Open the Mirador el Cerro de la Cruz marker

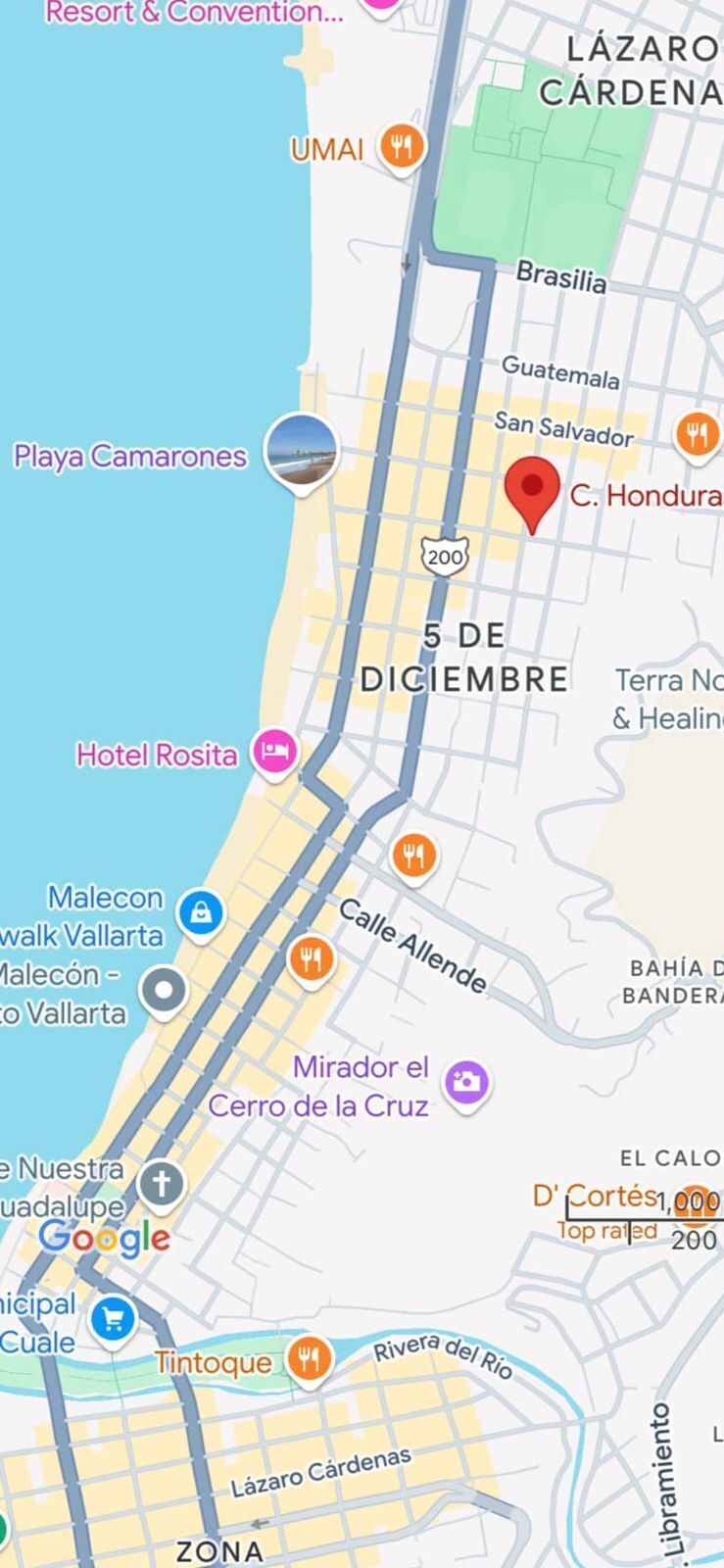[x=466, y=1082]
